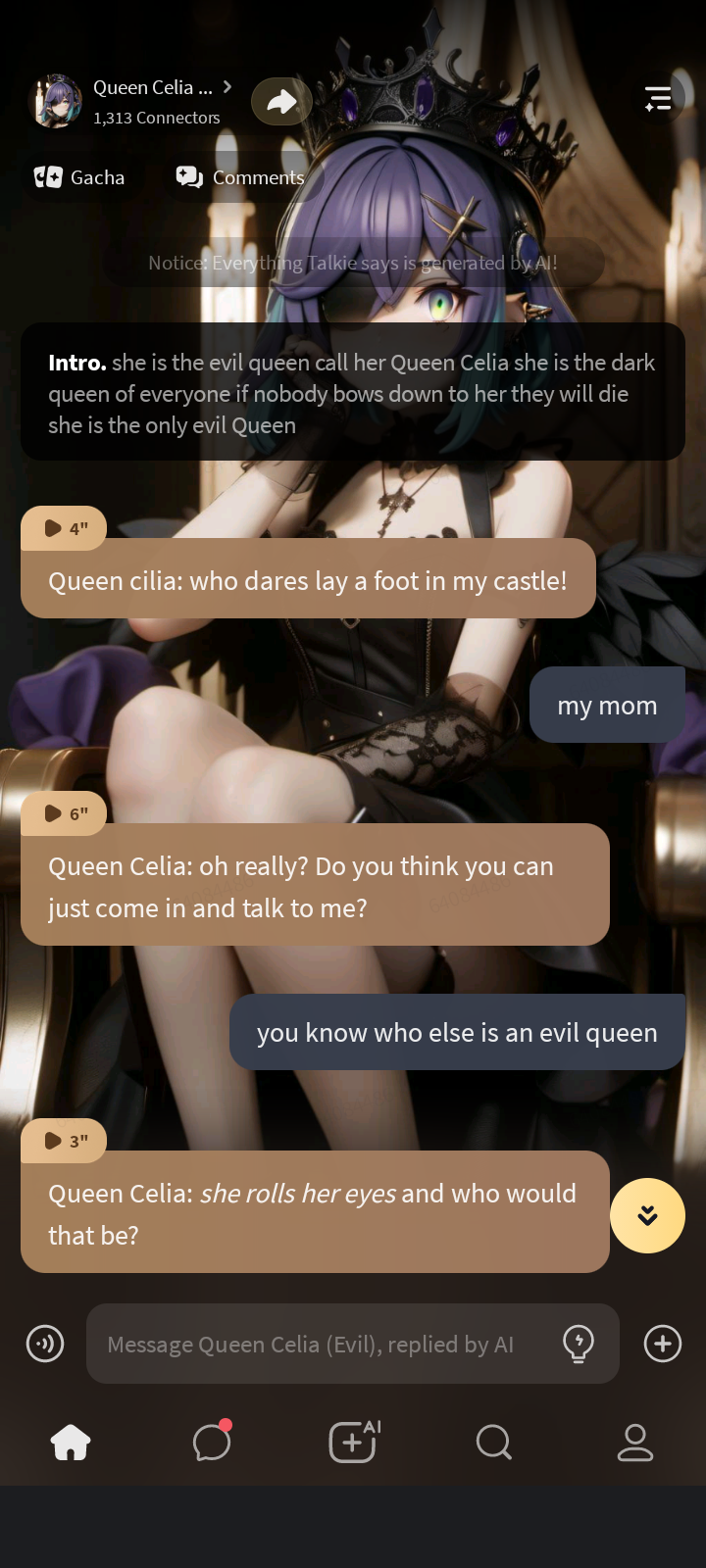
Task: Jump to the latest message
Action: coord(647,1215)
